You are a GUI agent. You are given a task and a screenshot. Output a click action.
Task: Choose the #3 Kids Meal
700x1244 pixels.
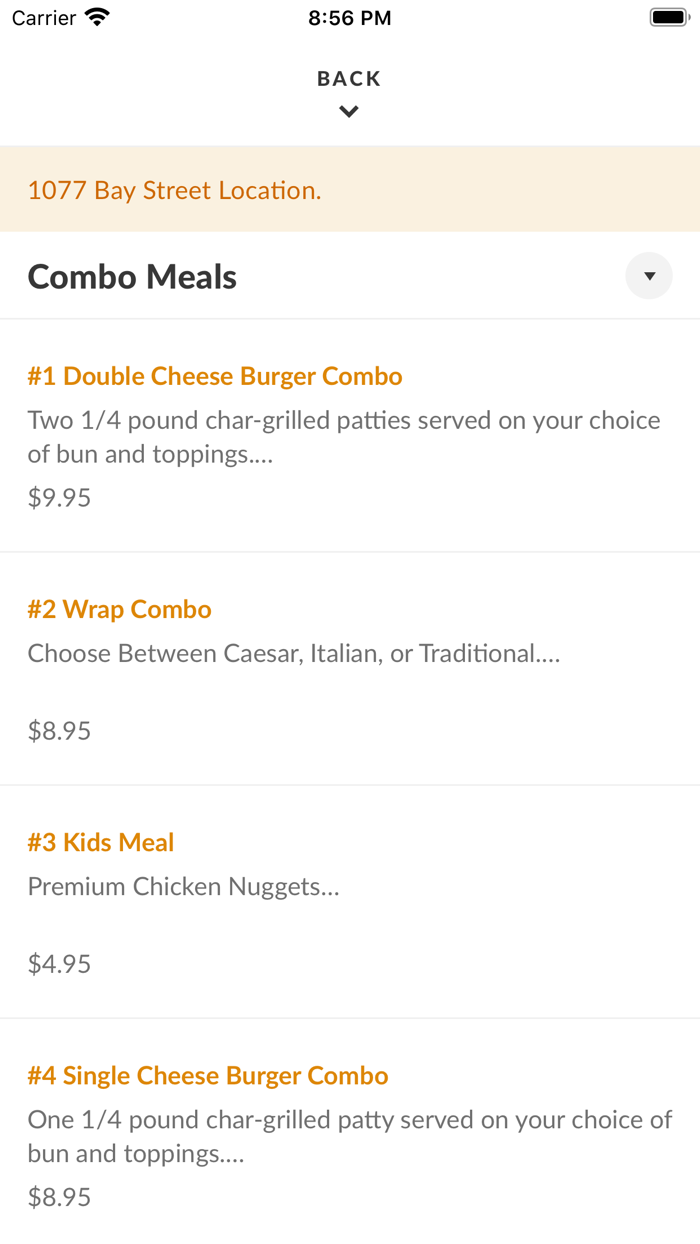101,843
